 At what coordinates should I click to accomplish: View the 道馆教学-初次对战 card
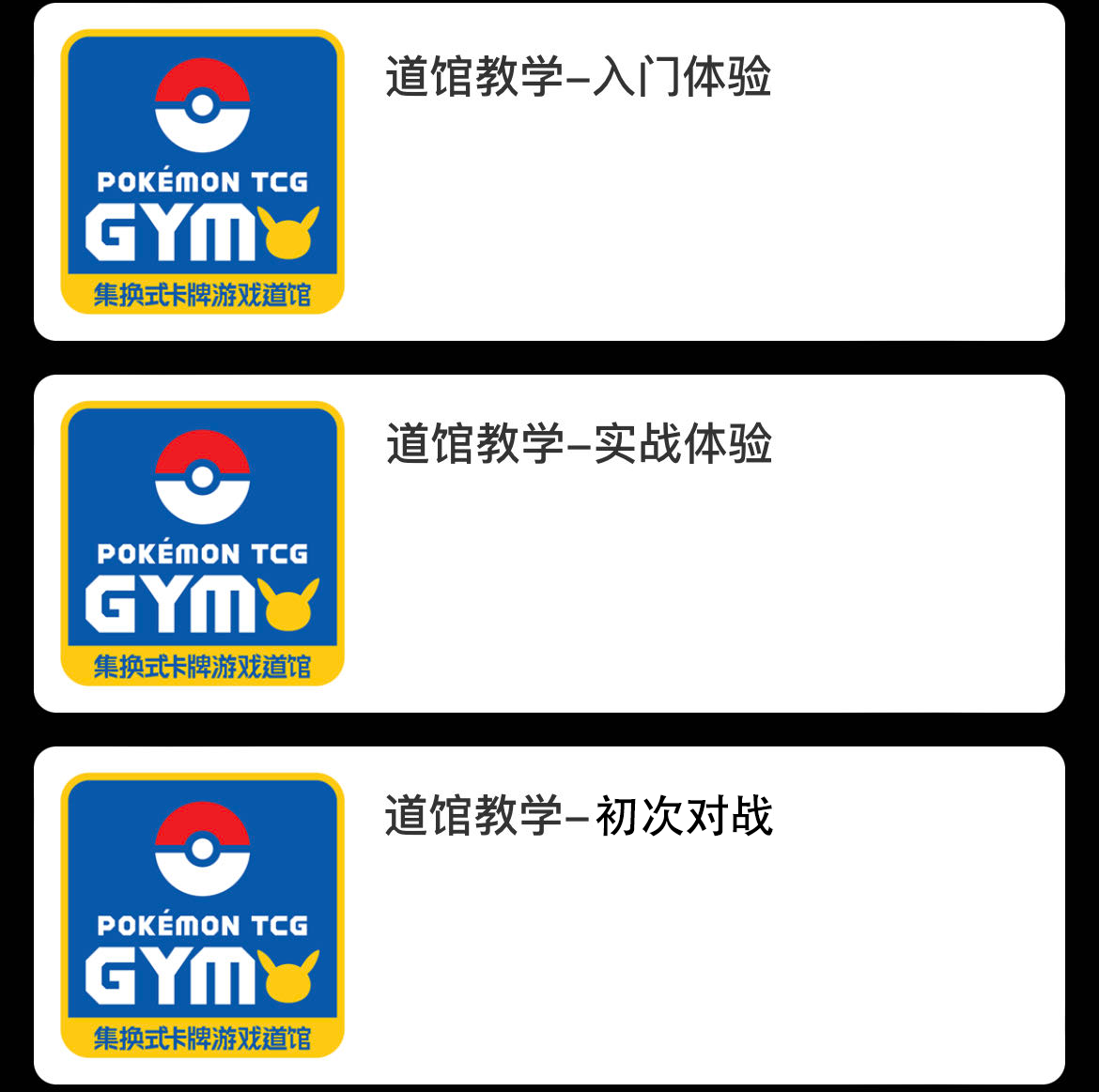coord(578,817)
